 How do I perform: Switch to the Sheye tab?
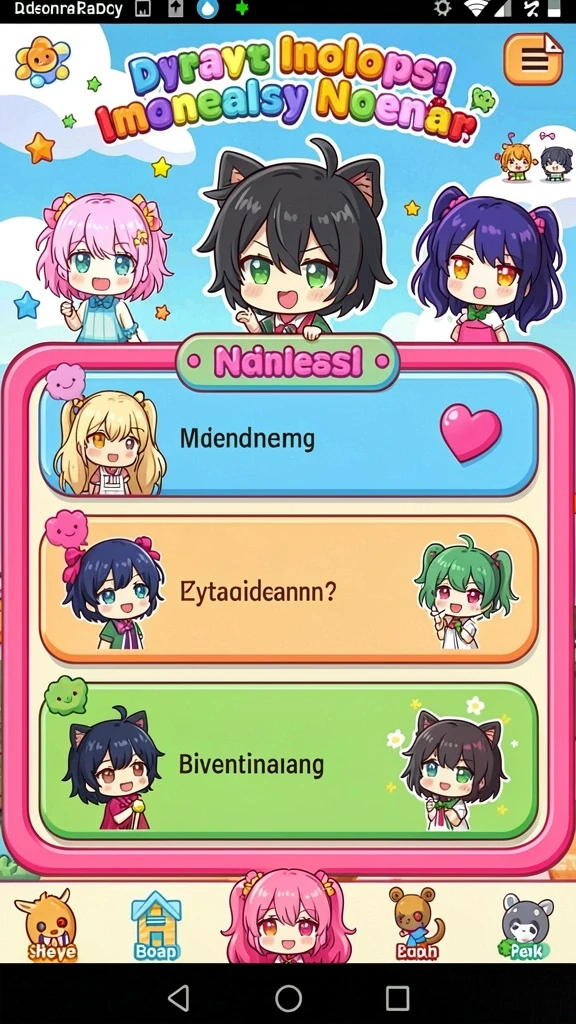pyautogui.click(x=46, y=925)
